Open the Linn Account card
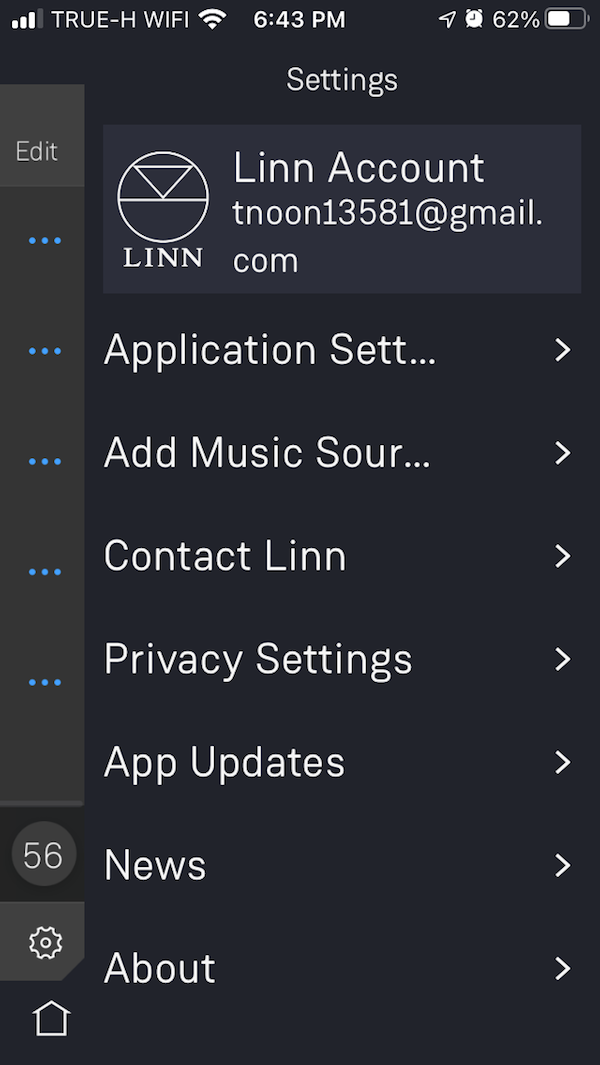Image resolution: width=600 pixels, height=1065 pixels. pyautogui.click(x=342, y=209)
